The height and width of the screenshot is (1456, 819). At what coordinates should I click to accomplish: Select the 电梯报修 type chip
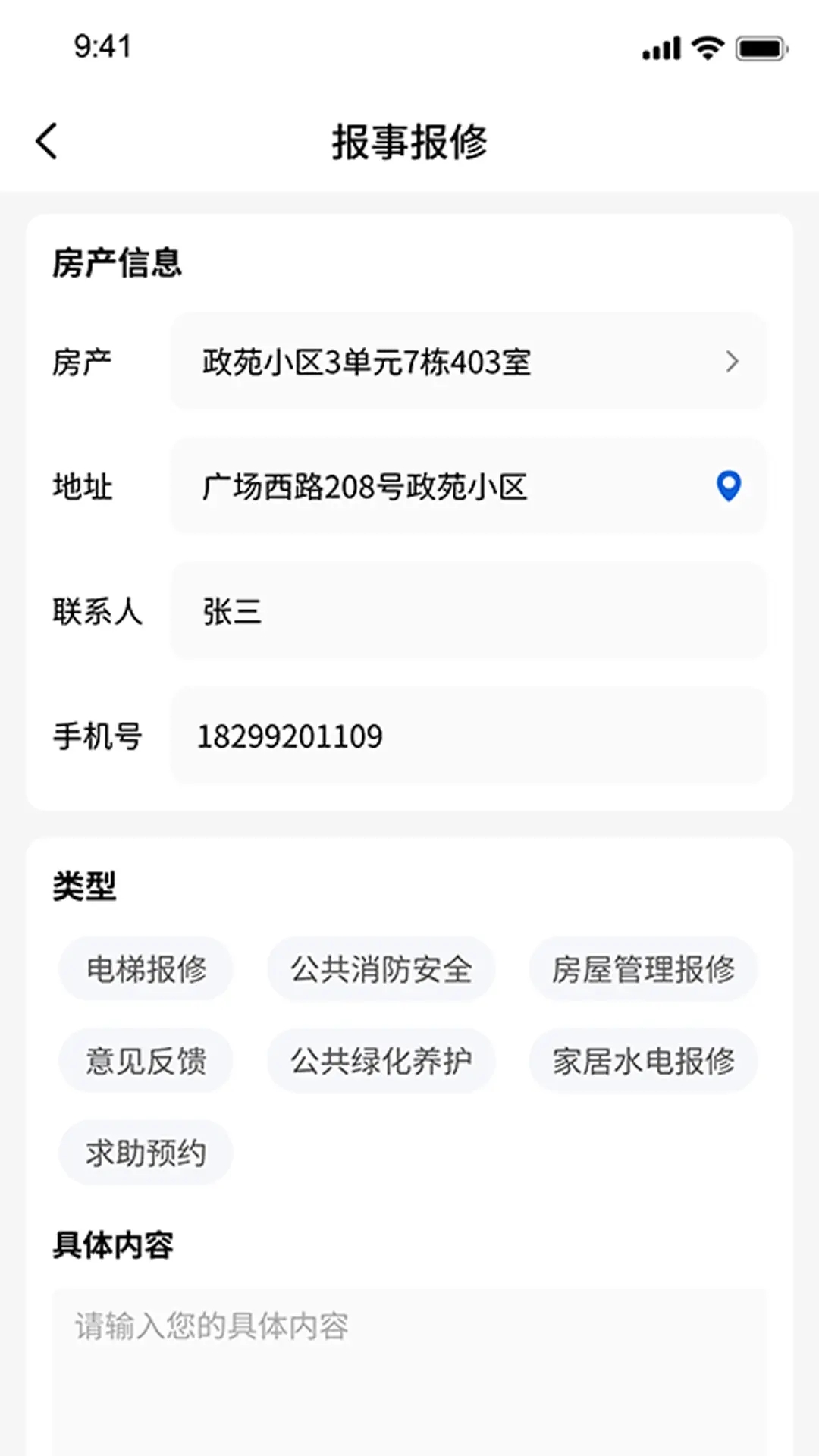click(x=146, y=968)
